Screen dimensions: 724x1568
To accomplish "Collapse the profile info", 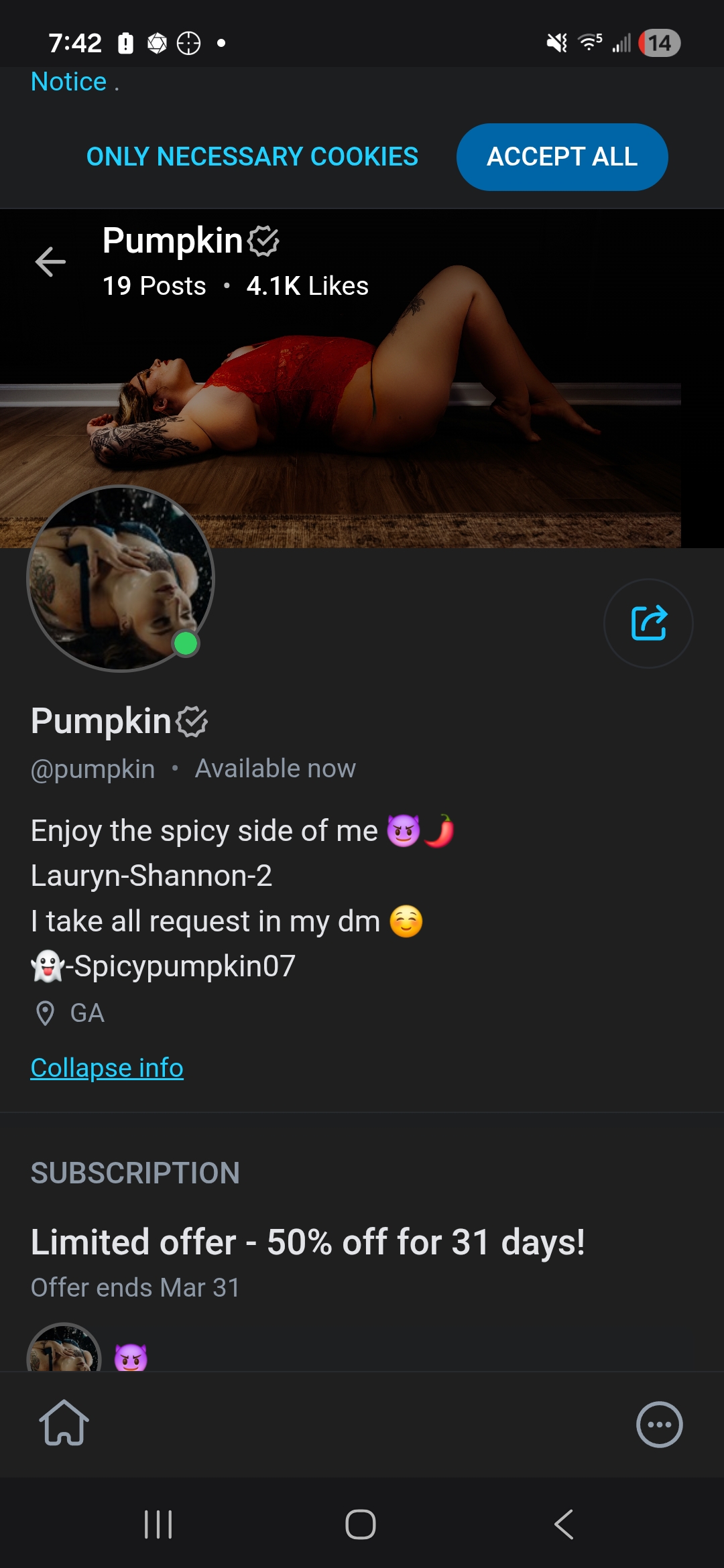I will tap(107, 1067).
